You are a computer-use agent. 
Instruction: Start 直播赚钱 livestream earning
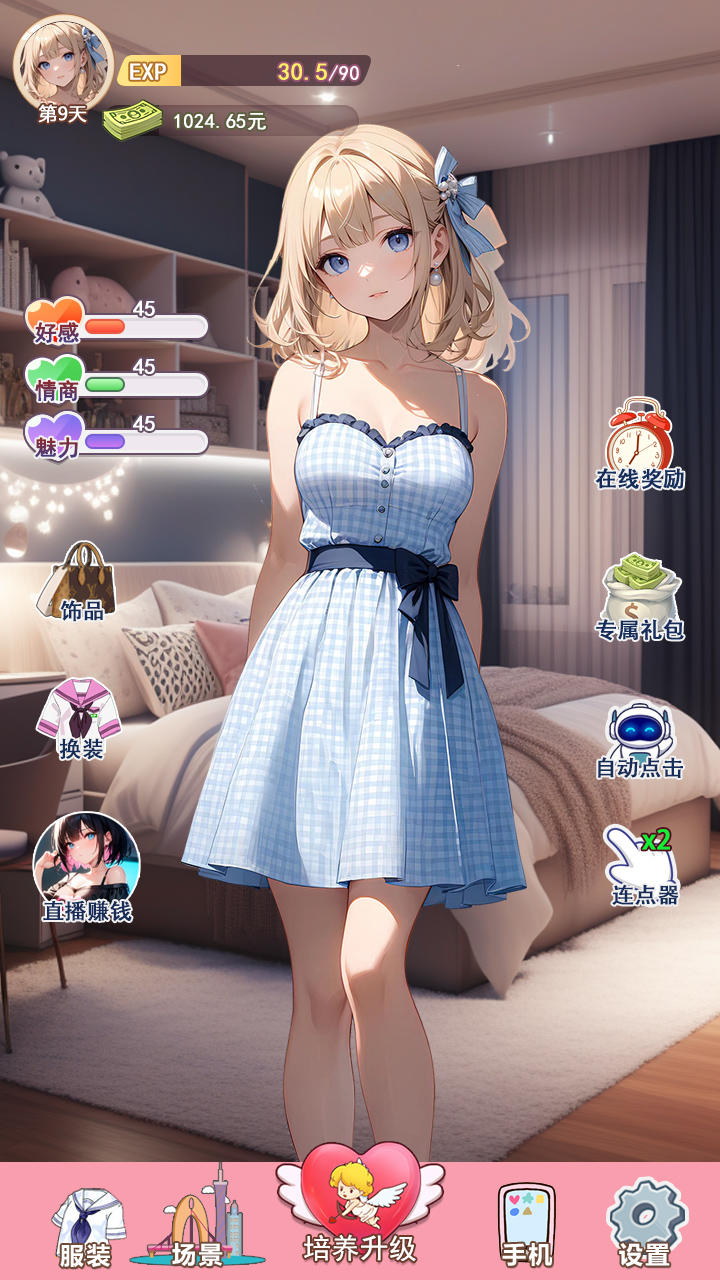point(86,866)
